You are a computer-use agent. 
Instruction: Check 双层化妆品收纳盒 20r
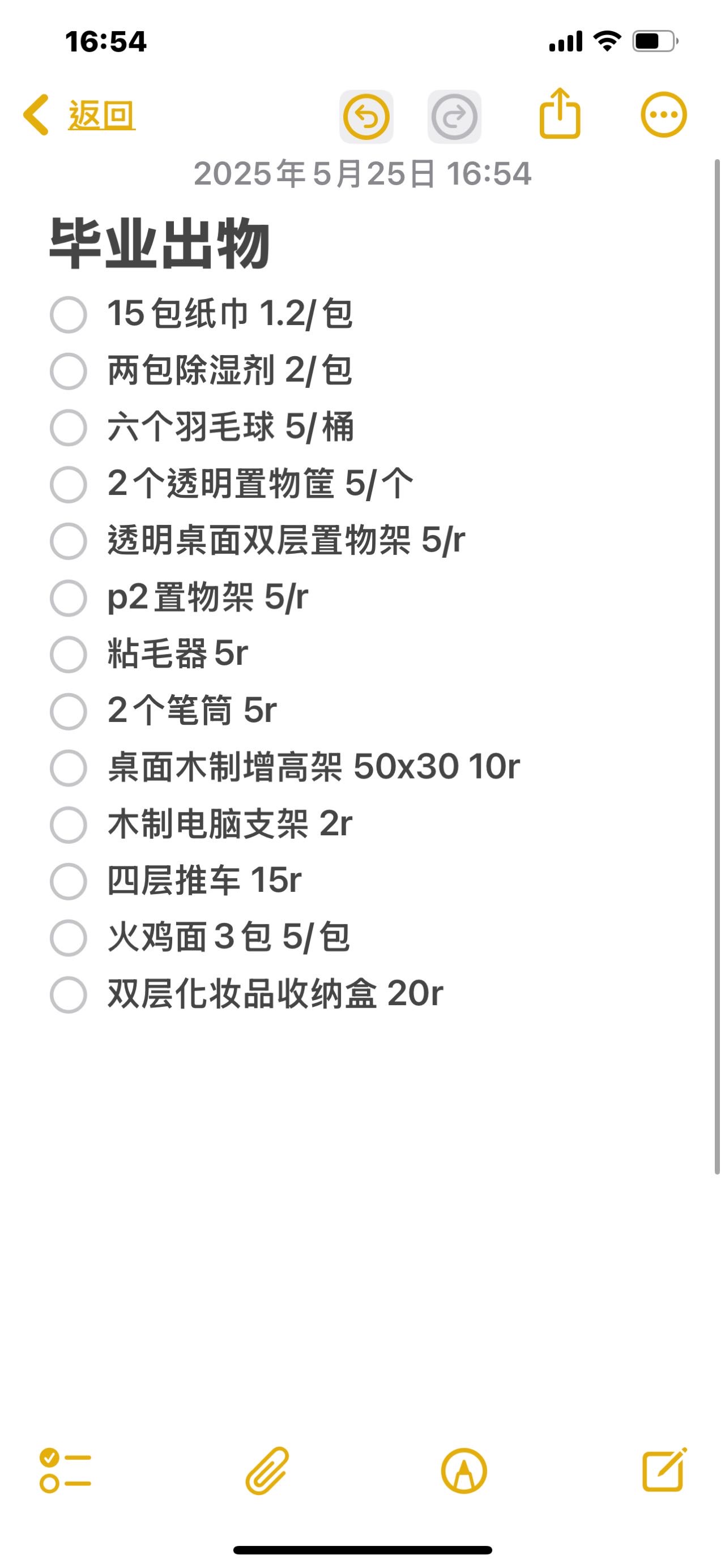click(68, 994)
